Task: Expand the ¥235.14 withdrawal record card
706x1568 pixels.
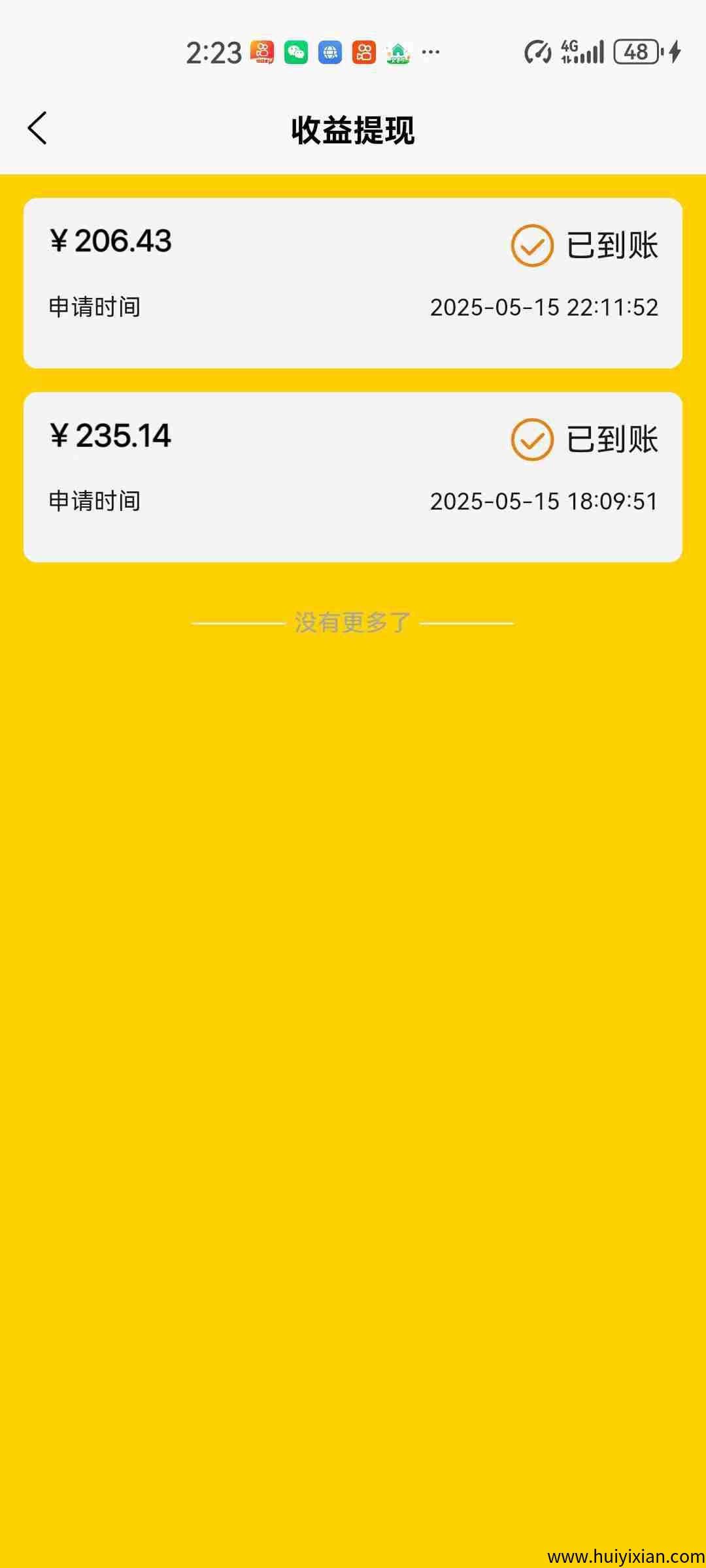Action: point(353,476)
